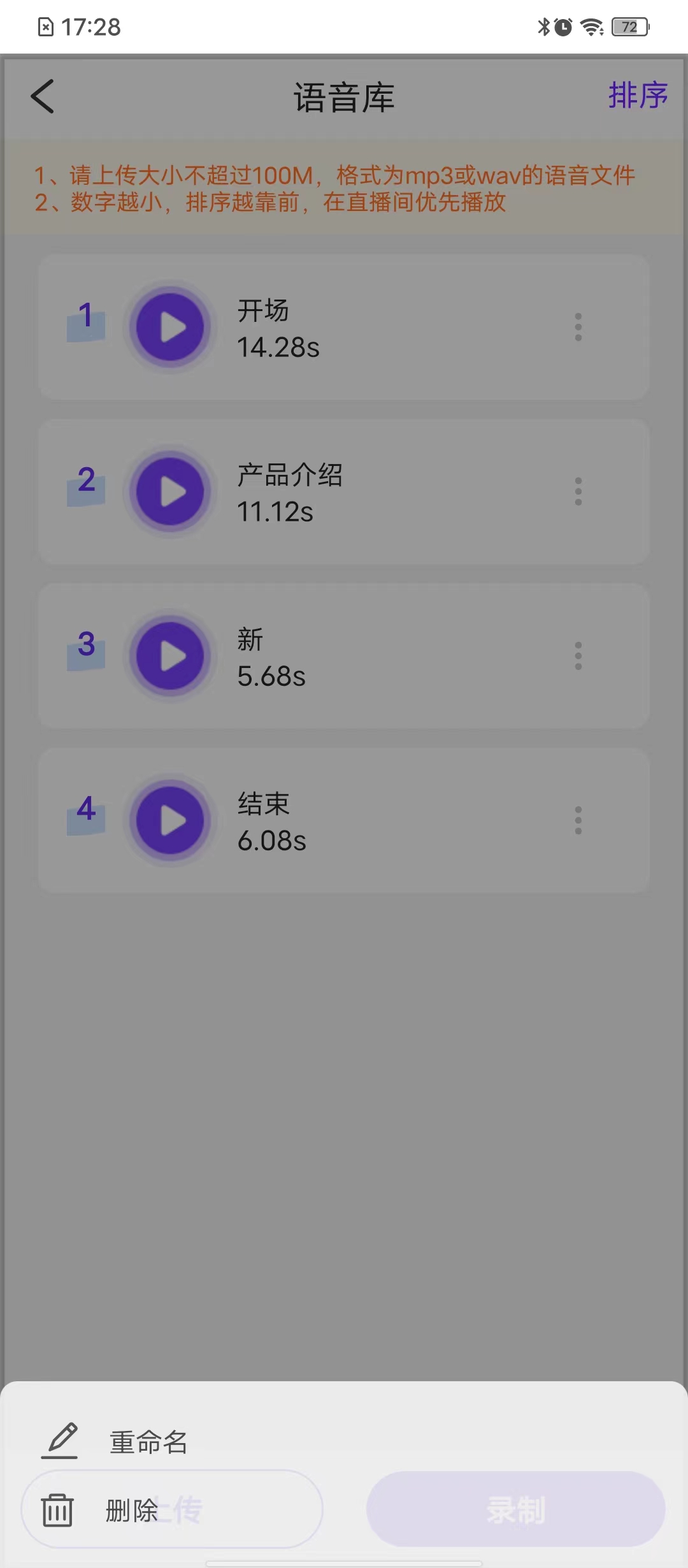The height and width of the screenshot is (1568, 688).
Task: Open more options for 结束 clip
Action: [x=578, y=822]
